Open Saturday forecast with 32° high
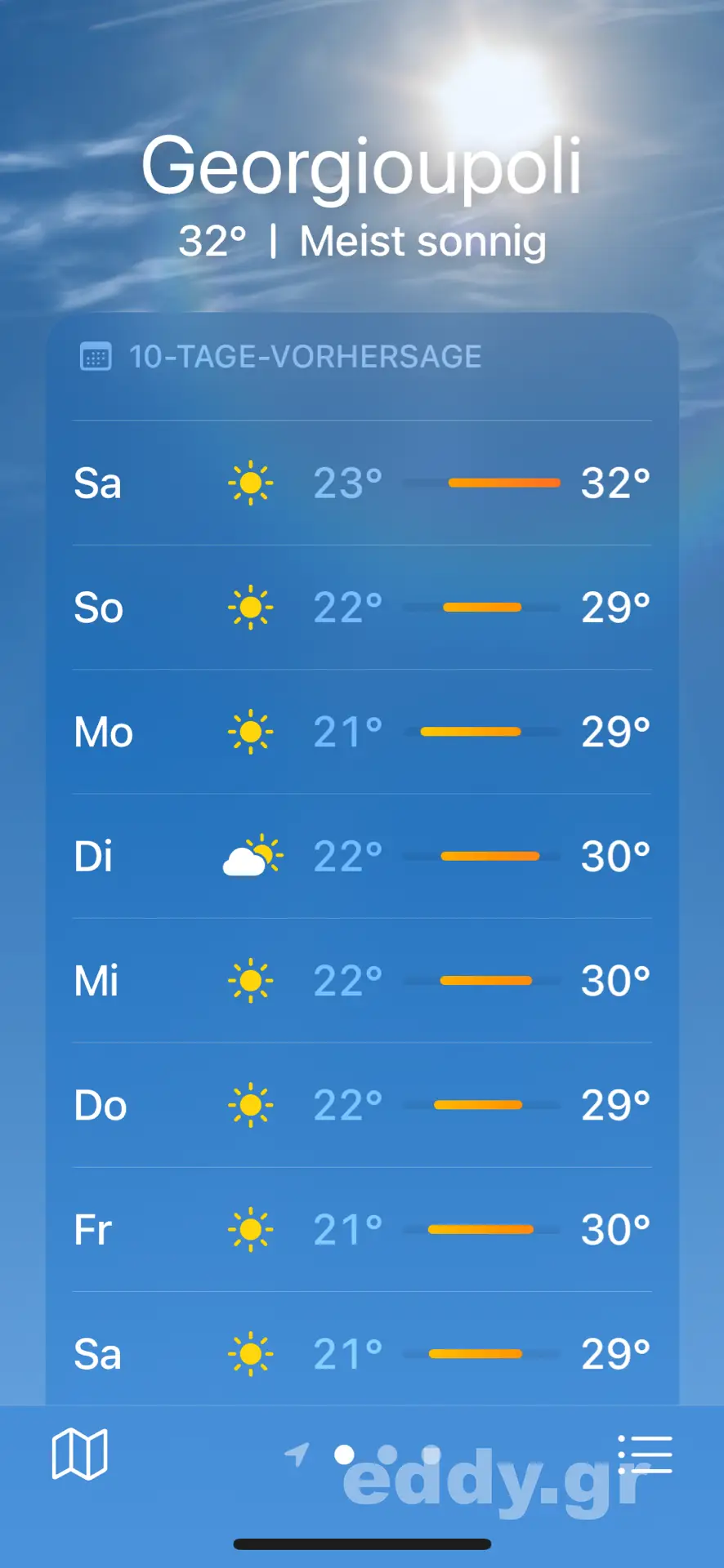The image size is (724, 1568). (362, 483)
